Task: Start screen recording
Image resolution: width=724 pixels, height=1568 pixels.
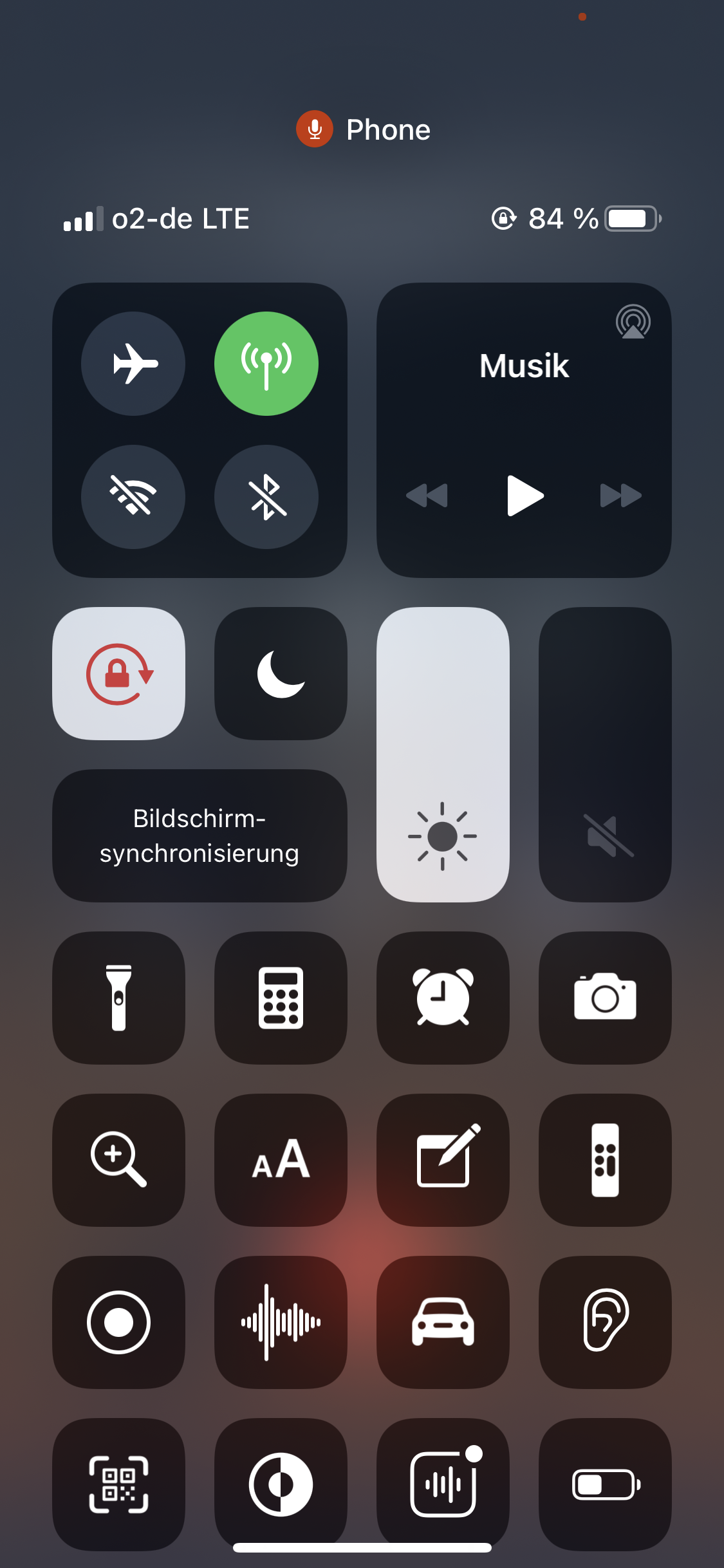Action: [119, 1322]
